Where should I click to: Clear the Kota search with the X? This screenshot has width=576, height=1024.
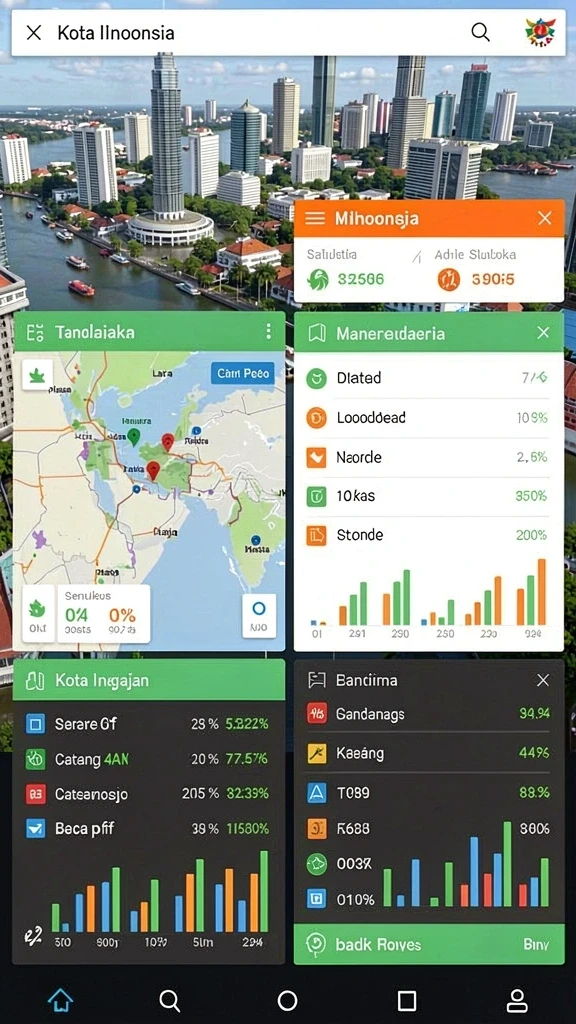(x=33, y=33)
